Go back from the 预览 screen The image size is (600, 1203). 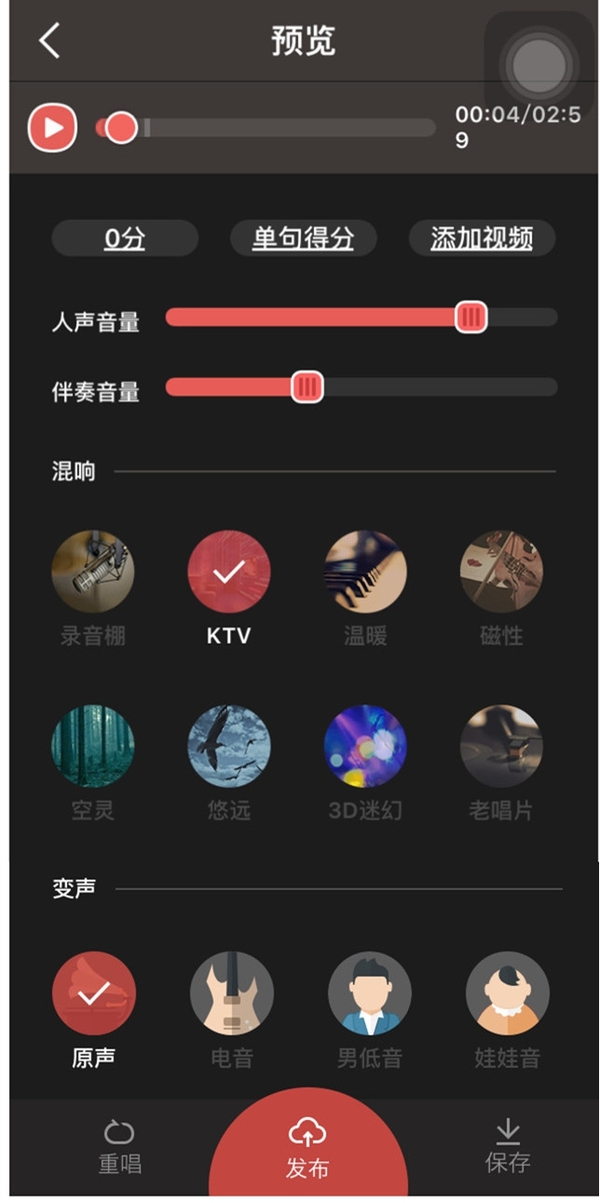(x=49, y=41)
